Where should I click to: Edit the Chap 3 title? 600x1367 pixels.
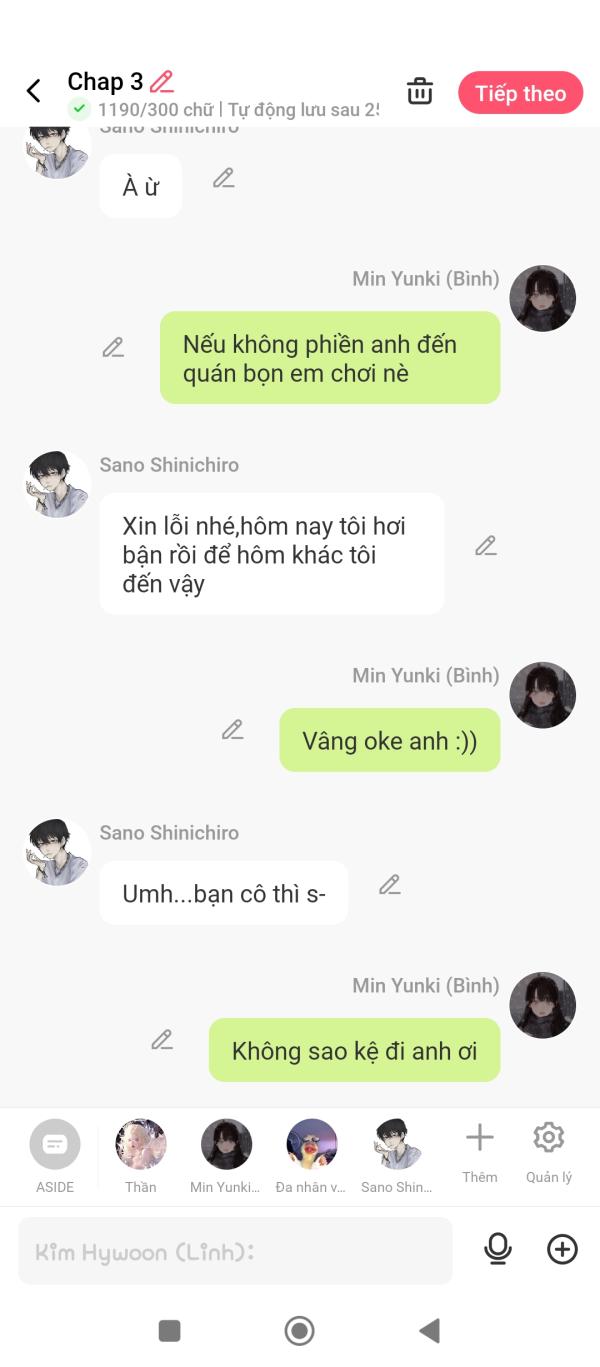[162, 81]
